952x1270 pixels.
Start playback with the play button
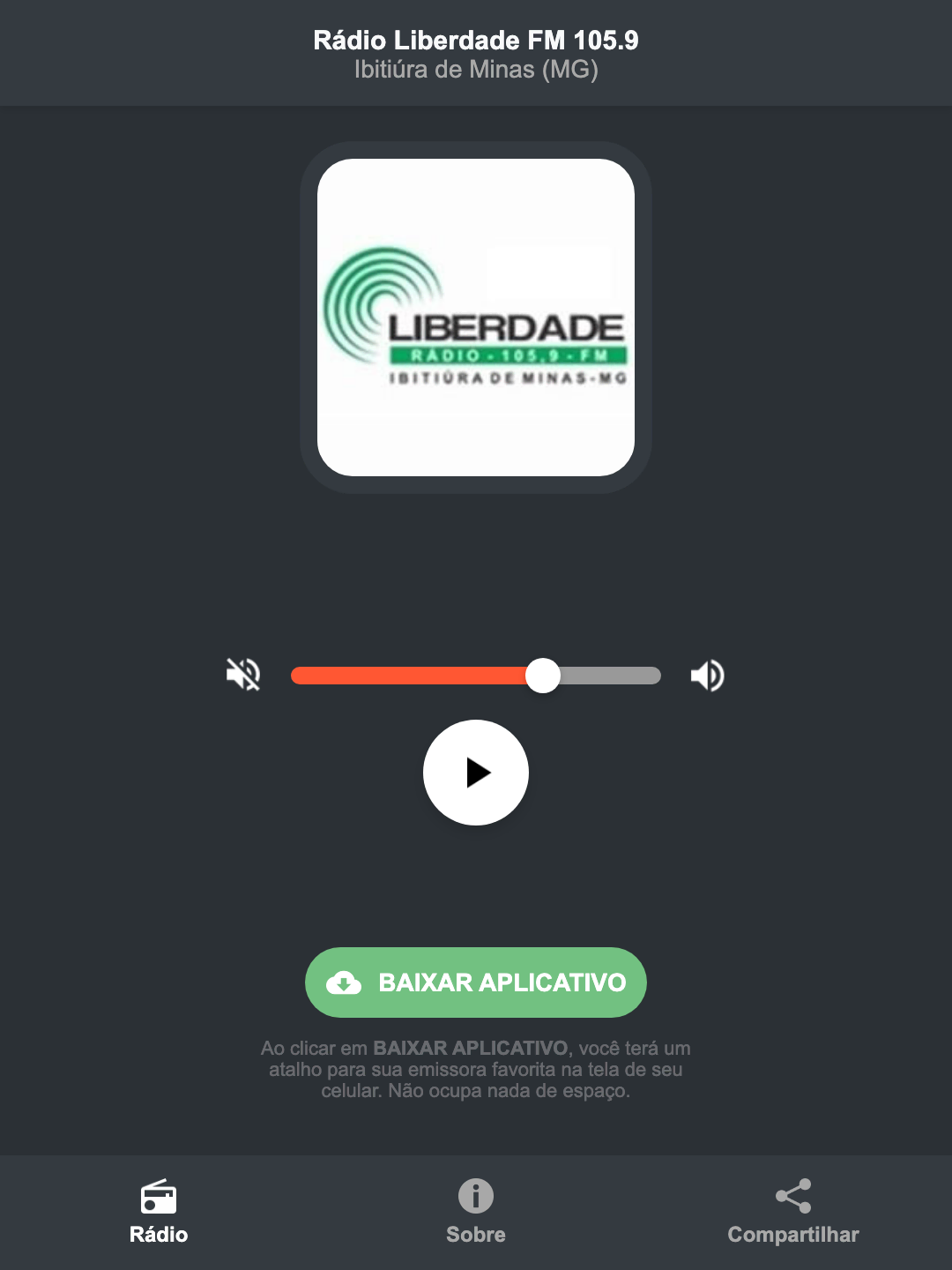coord(476,773)
